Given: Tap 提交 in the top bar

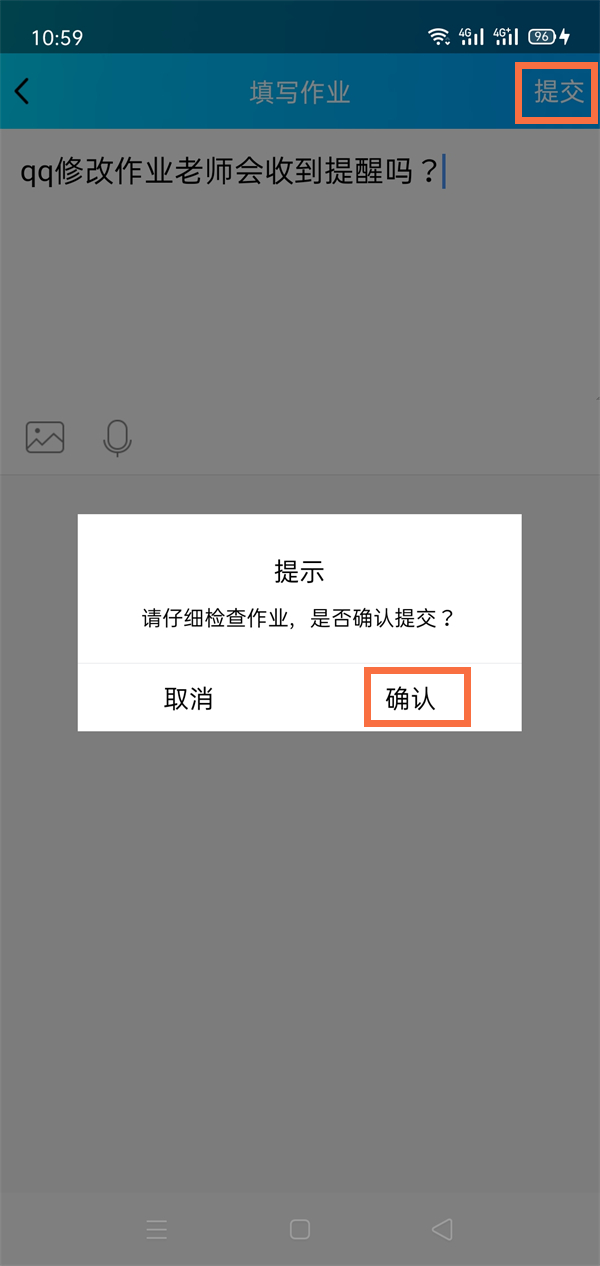Looking at the screenshot, I should click(557, 92).
